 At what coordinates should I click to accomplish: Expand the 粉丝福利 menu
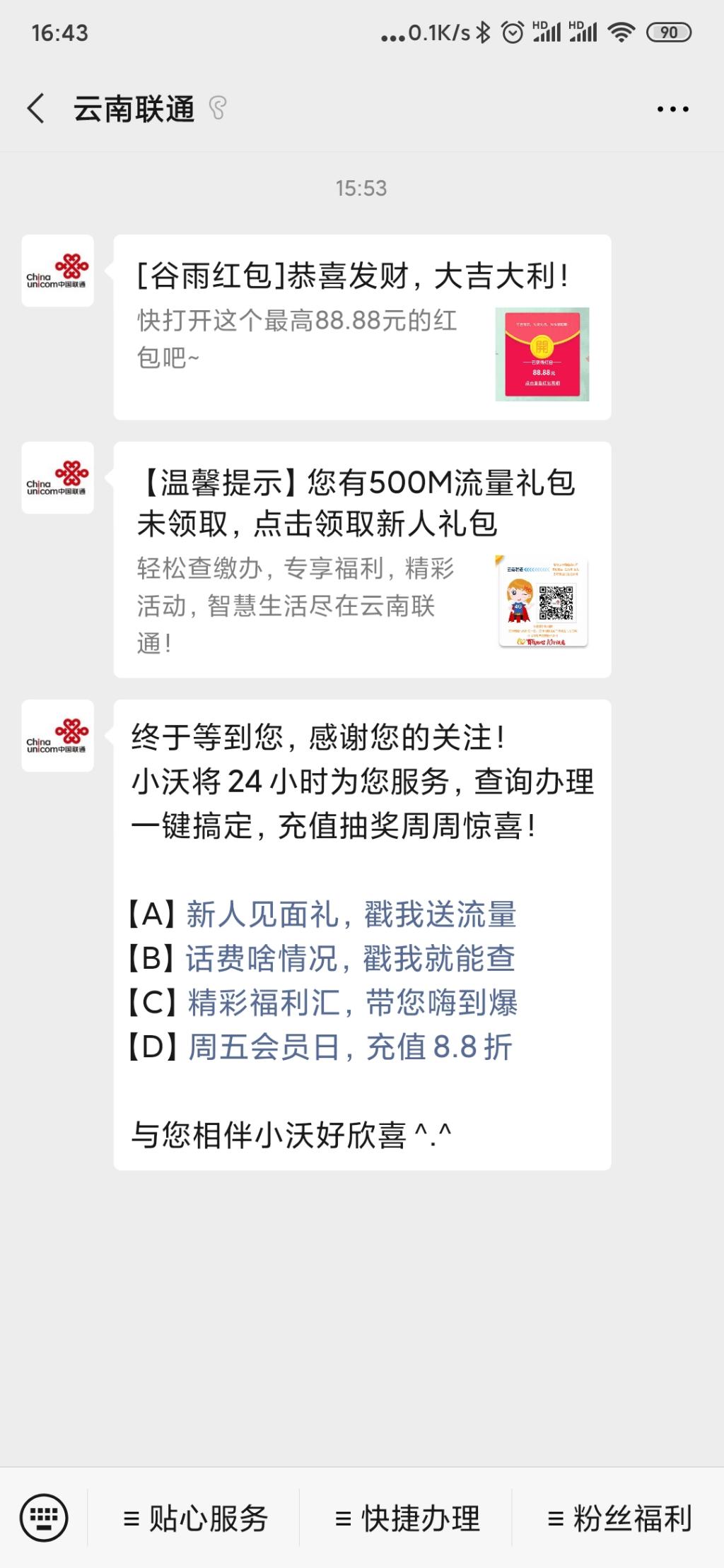click(619, 1519)
